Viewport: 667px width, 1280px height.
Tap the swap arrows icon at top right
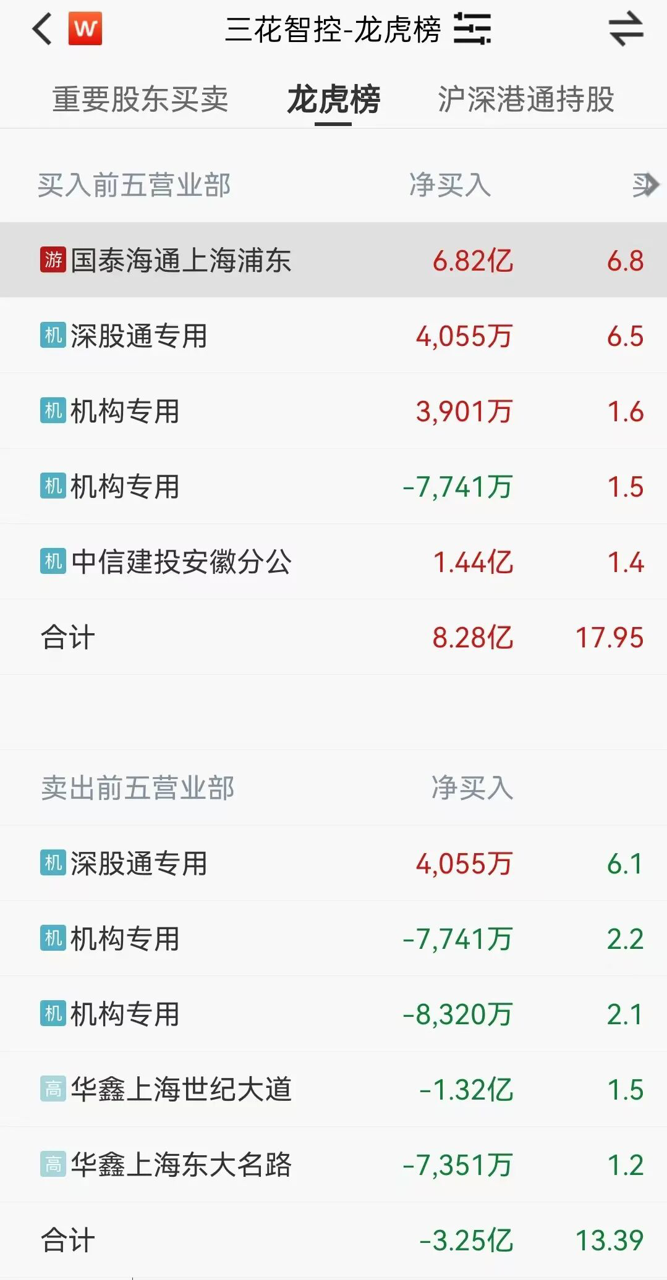(626, 30)
